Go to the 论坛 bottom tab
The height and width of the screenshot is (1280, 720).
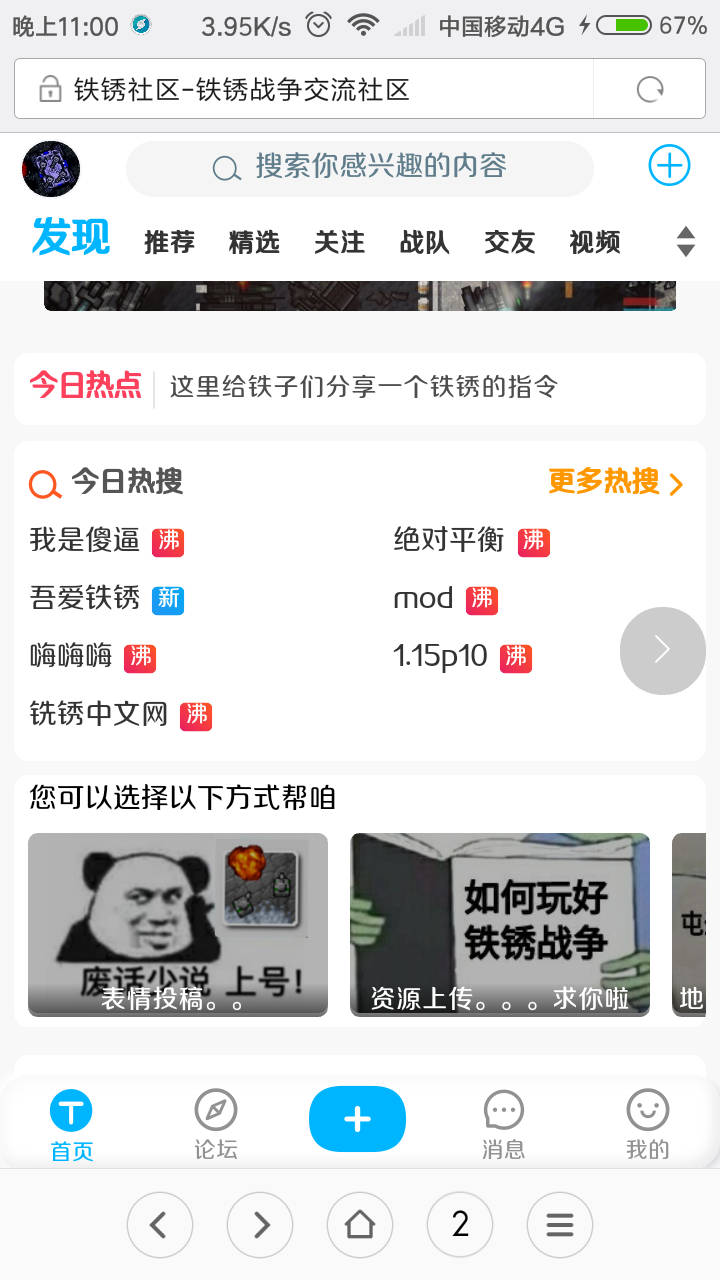coord(215,1124)
